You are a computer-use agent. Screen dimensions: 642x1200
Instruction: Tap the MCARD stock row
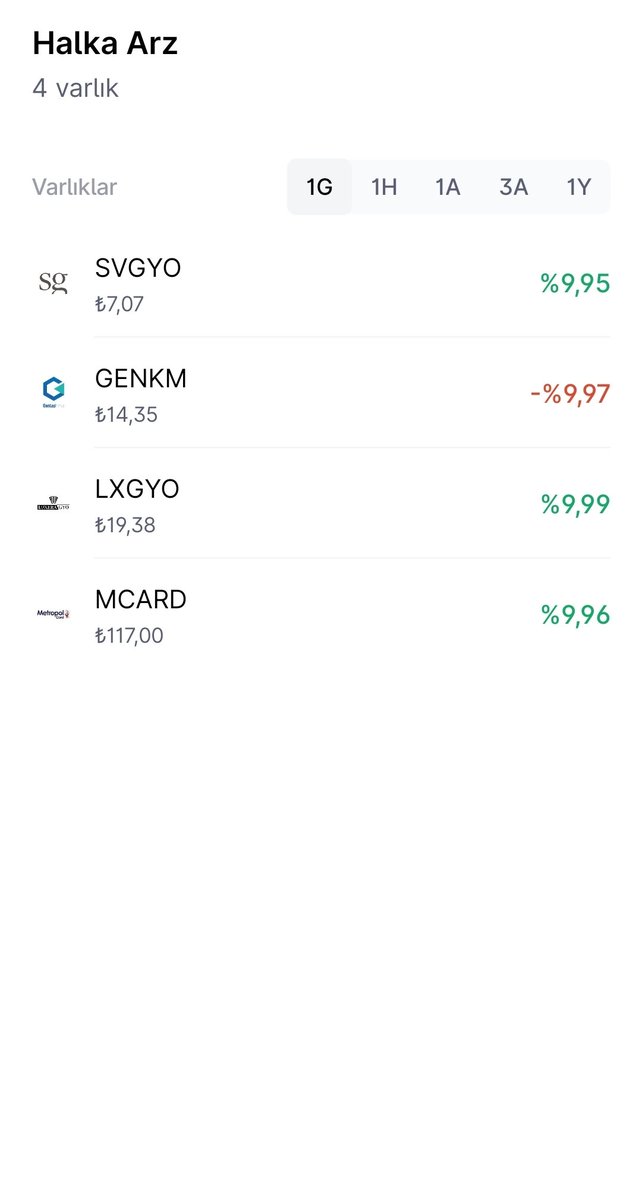(320, 616)
